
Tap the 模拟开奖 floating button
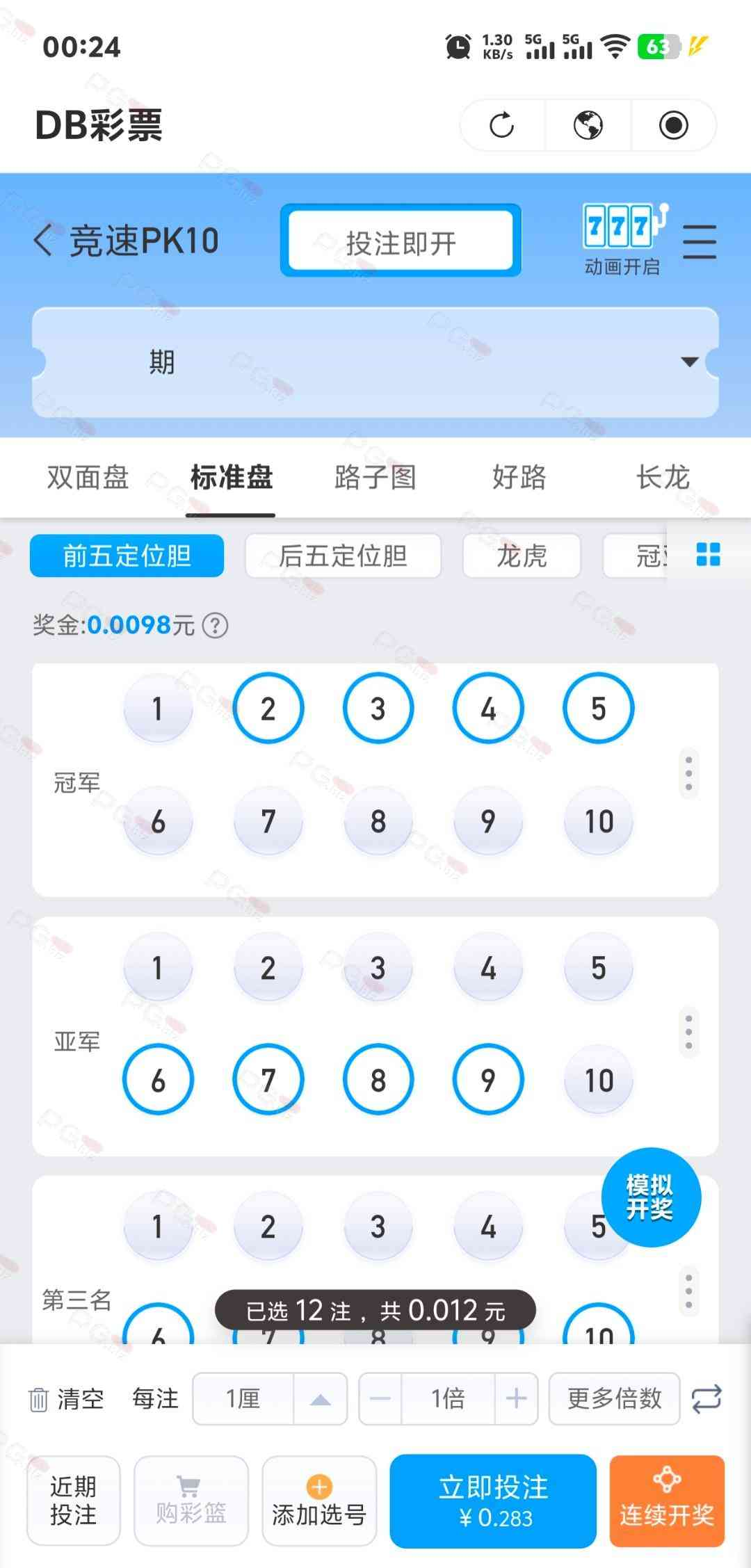[x=650, y=1197]
